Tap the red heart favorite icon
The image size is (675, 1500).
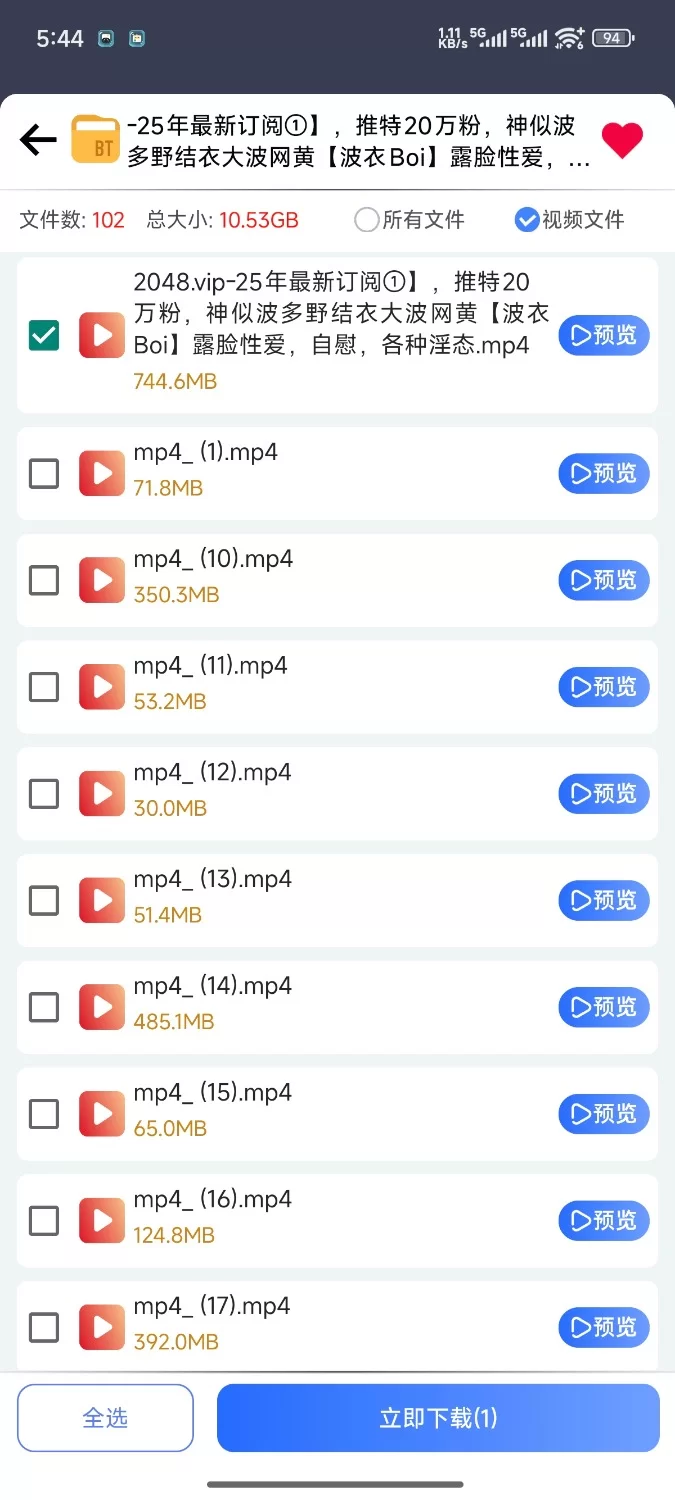[622, 141]
